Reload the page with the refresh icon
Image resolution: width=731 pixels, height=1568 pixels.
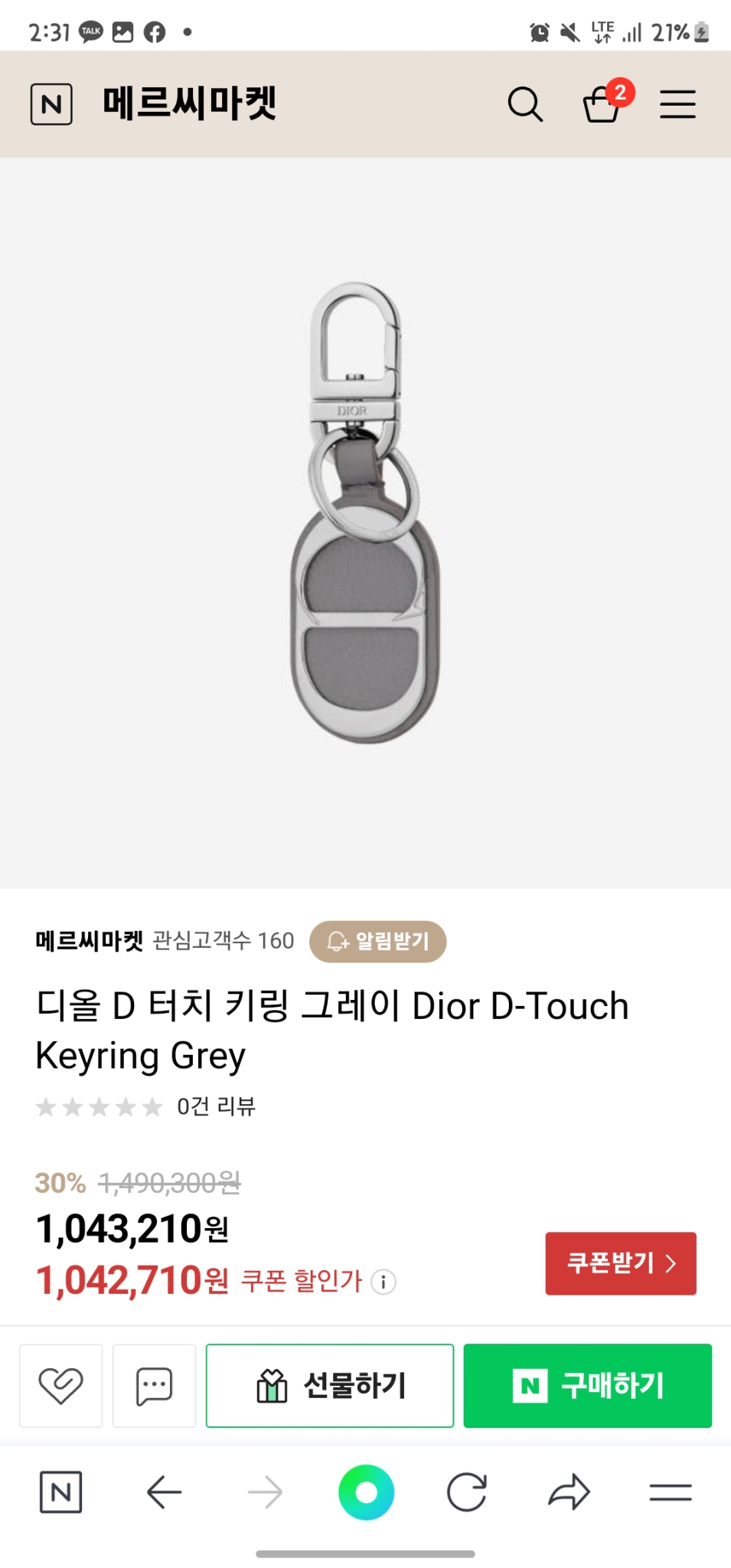click(x=467, y=1491)
